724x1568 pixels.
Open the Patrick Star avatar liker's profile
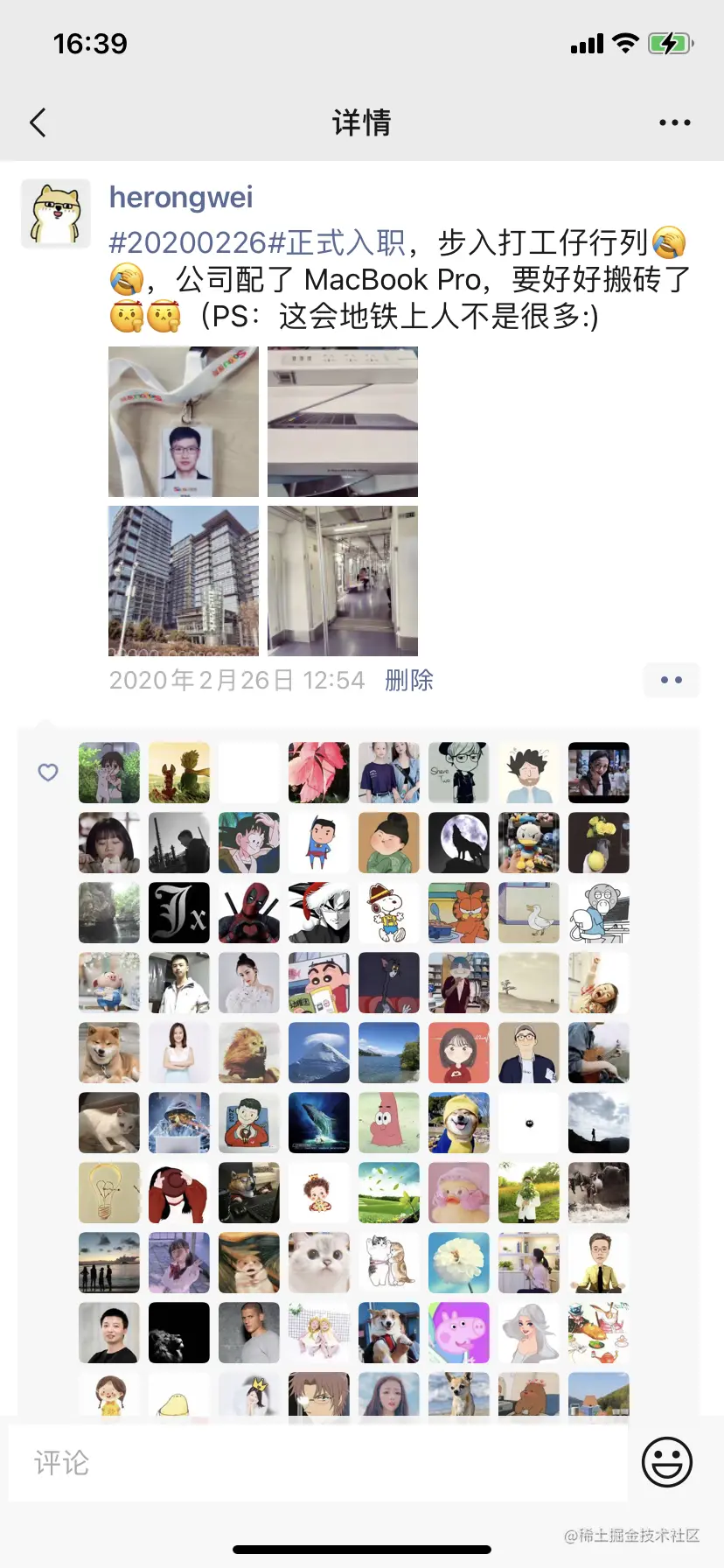pyautogui.click(x=389, y=1123)
